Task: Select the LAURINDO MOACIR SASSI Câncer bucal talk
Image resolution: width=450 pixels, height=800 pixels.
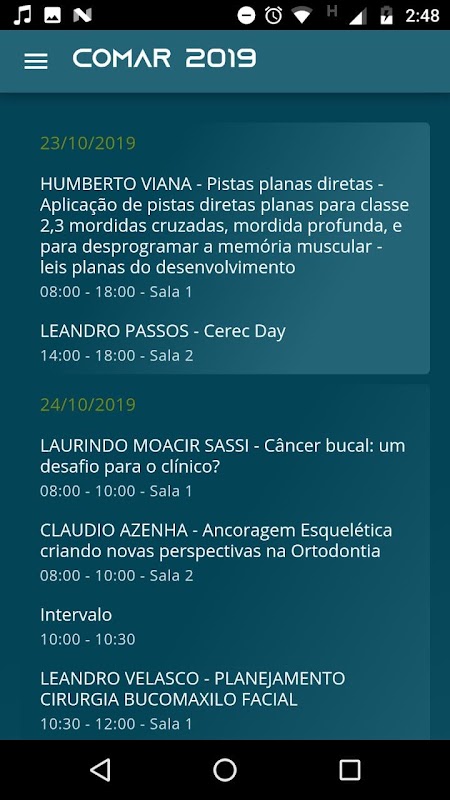Action: click(x=225, y=467)
